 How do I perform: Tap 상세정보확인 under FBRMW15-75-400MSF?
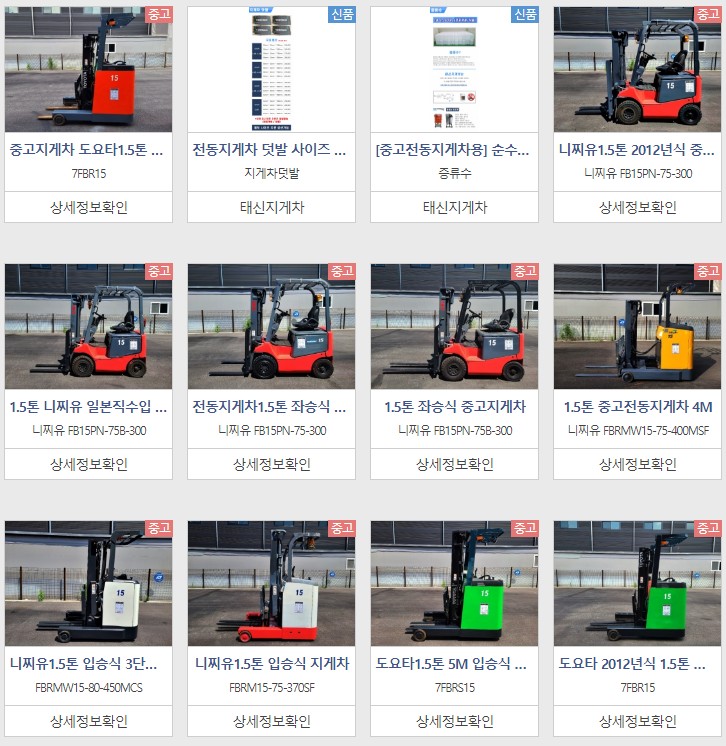pos(637,464)
